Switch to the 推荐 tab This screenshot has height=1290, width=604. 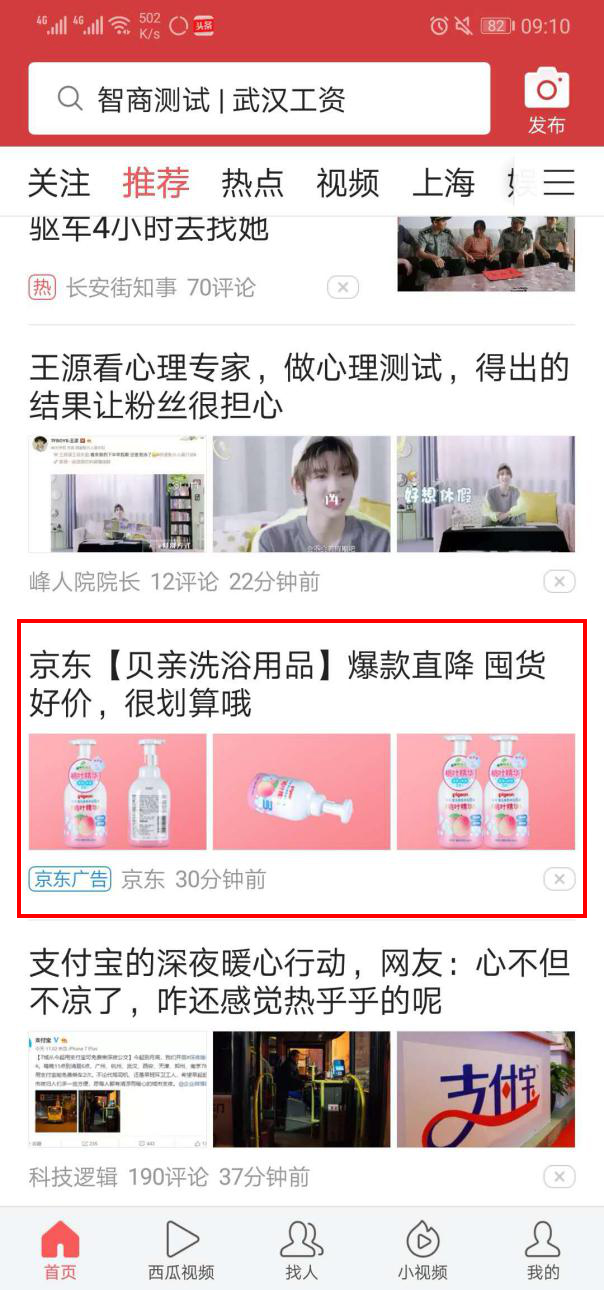[156, 183]
